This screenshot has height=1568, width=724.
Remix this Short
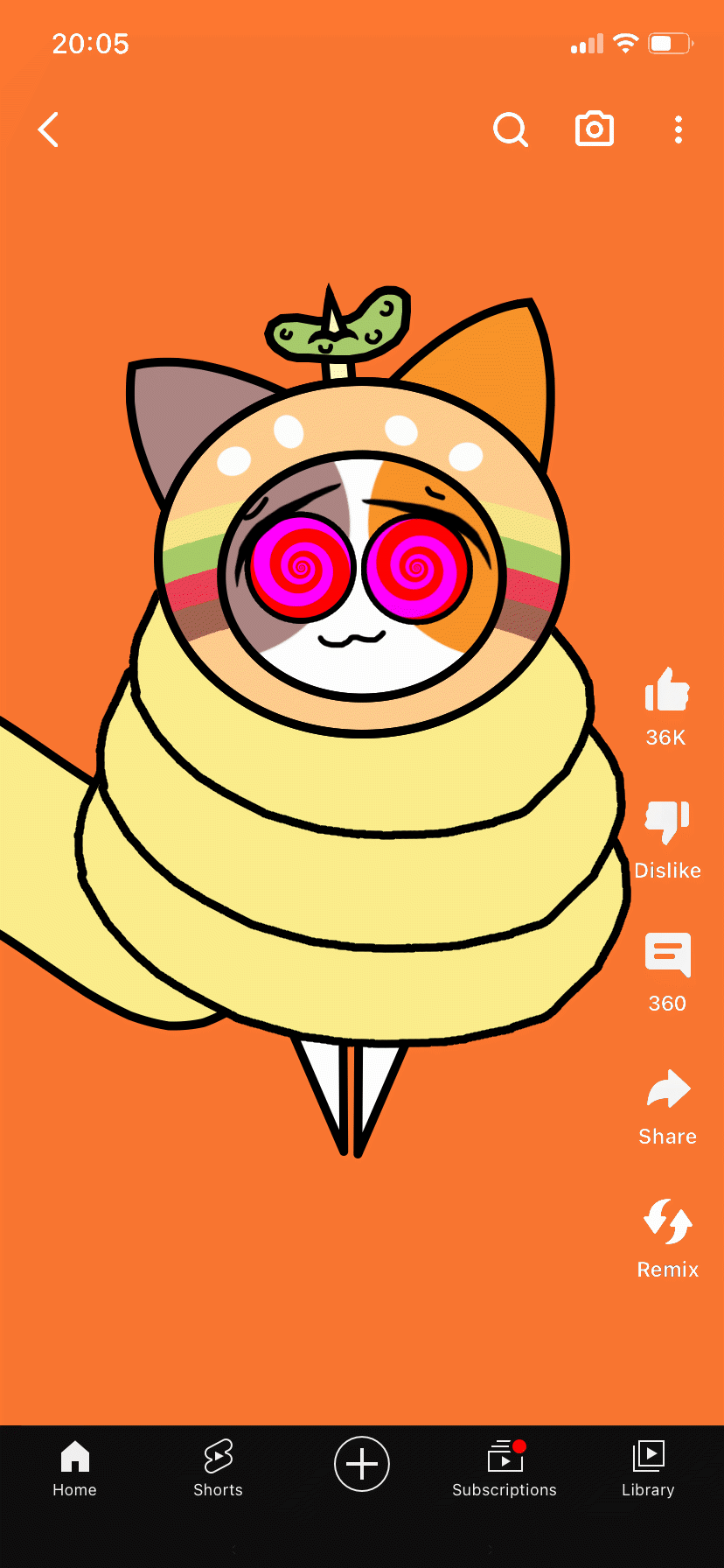pos(667,1222)
